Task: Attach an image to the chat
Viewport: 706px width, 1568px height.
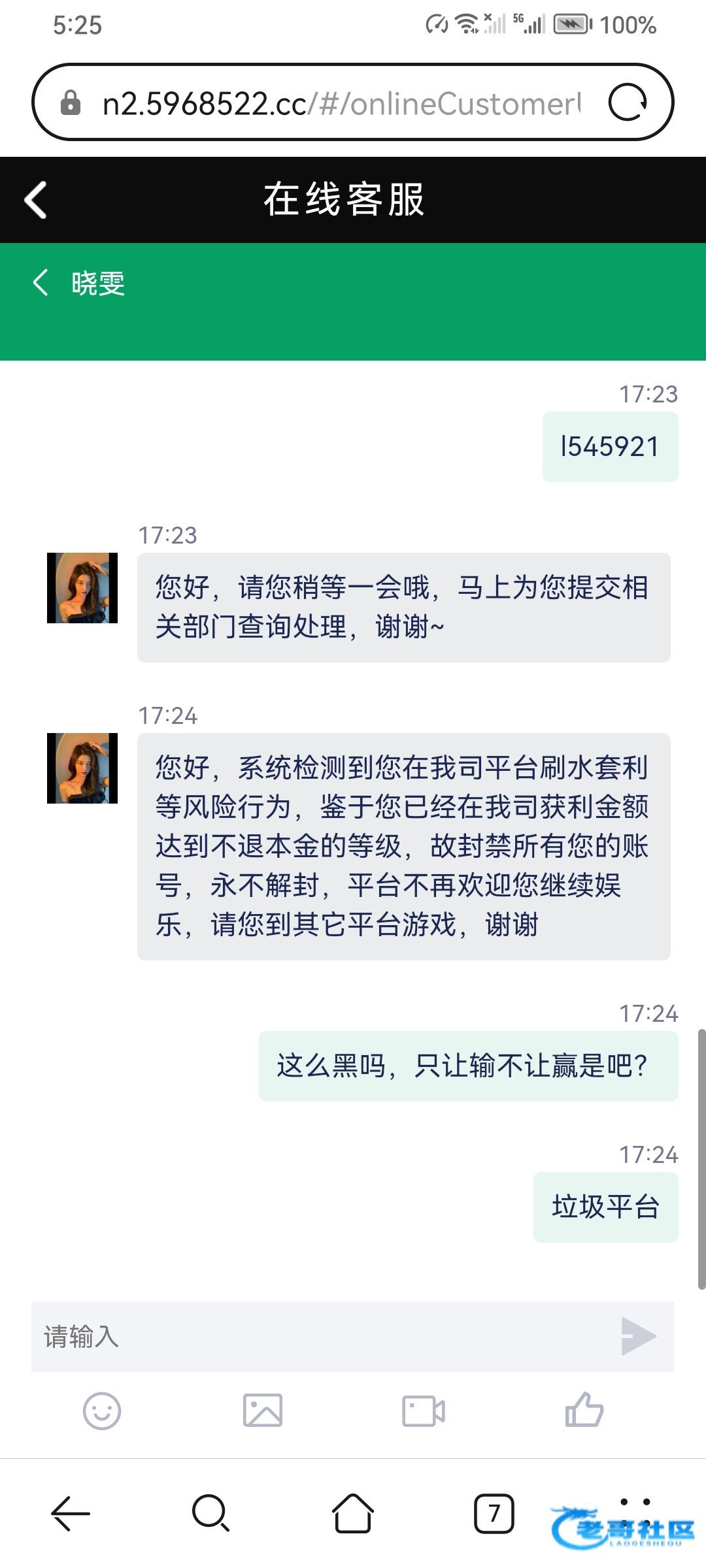Action: pos(263,1411)
